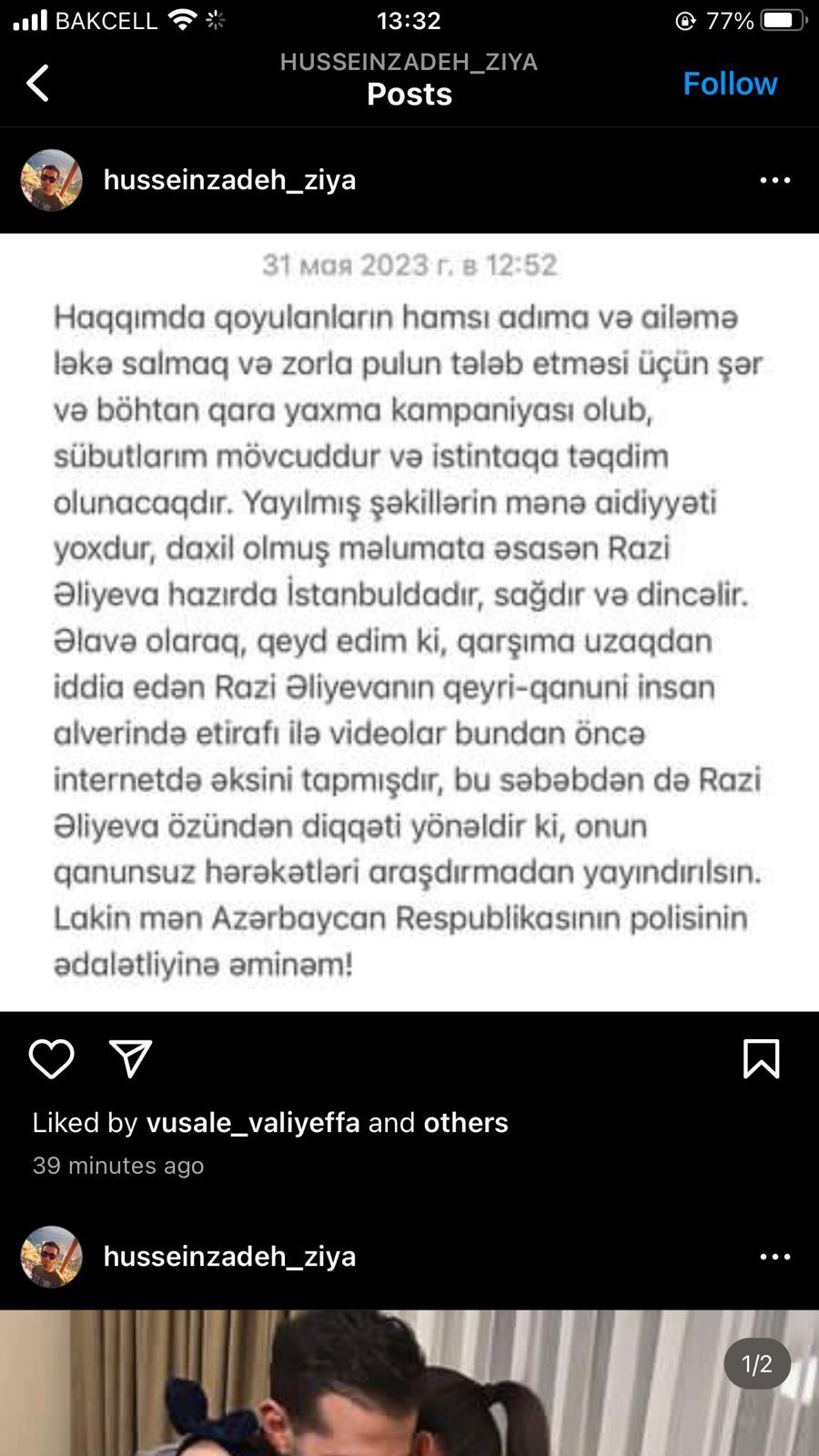Open vusale_valiyeffa's profile from the likes
This screenshot has width=819, height=1456.
pos(253,1122)
